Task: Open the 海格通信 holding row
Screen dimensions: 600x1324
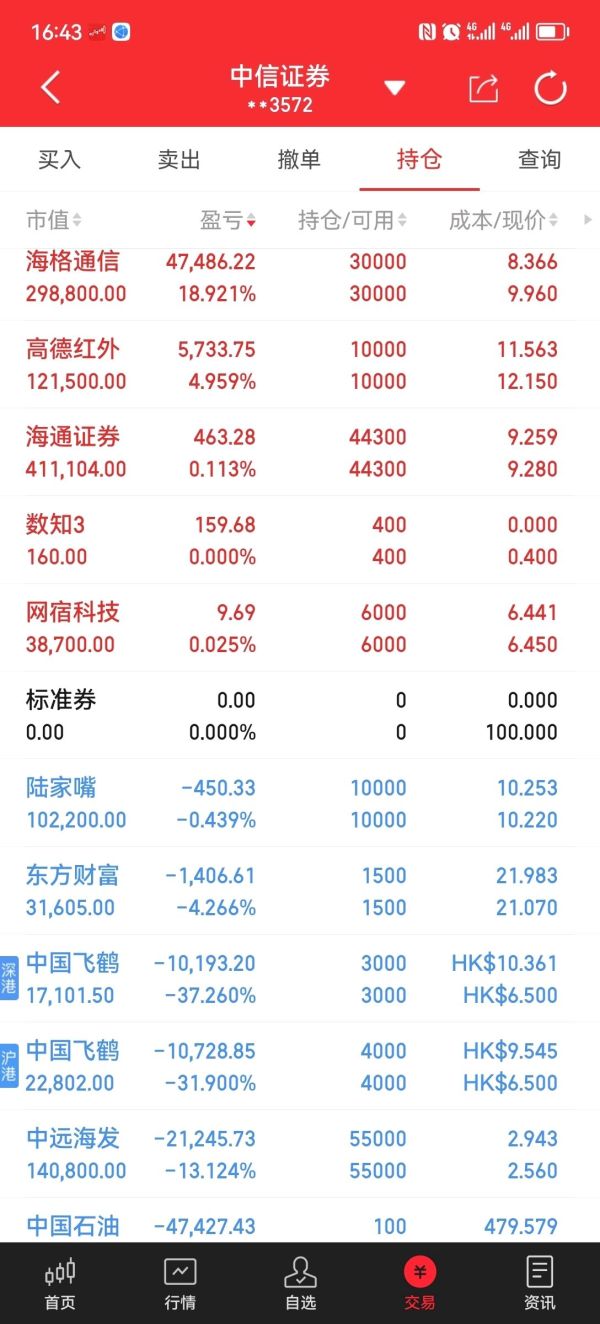Action: tap(300, 277)
